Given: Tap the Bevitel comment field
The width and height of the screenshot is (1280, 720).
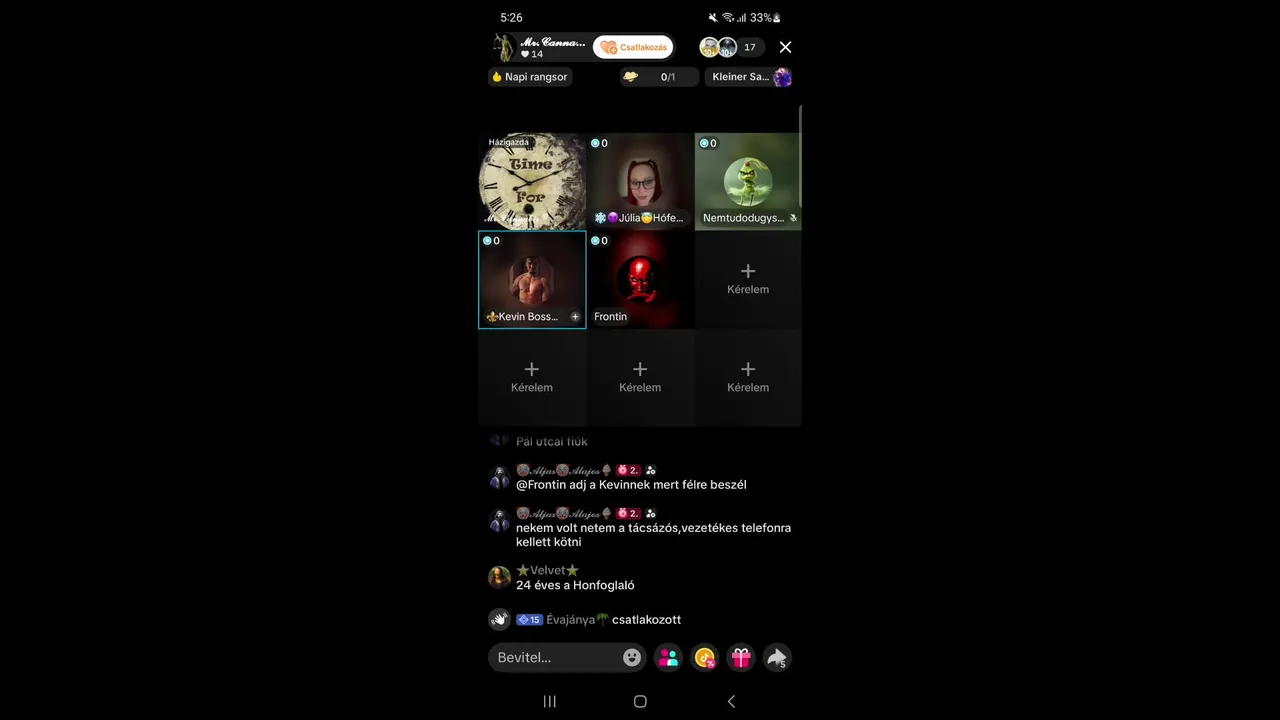Looking at the screenshot, I should (x=555, y=657).
